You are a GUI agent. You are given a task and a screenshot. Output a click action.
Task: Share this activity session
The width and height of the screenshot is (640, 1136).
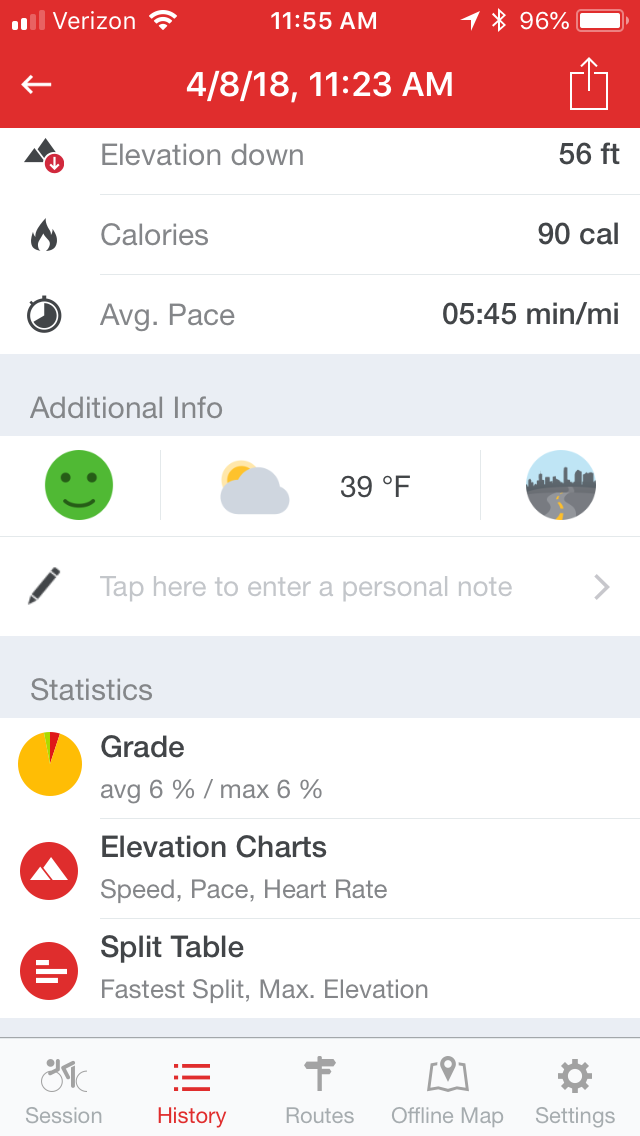coord(588,85)
